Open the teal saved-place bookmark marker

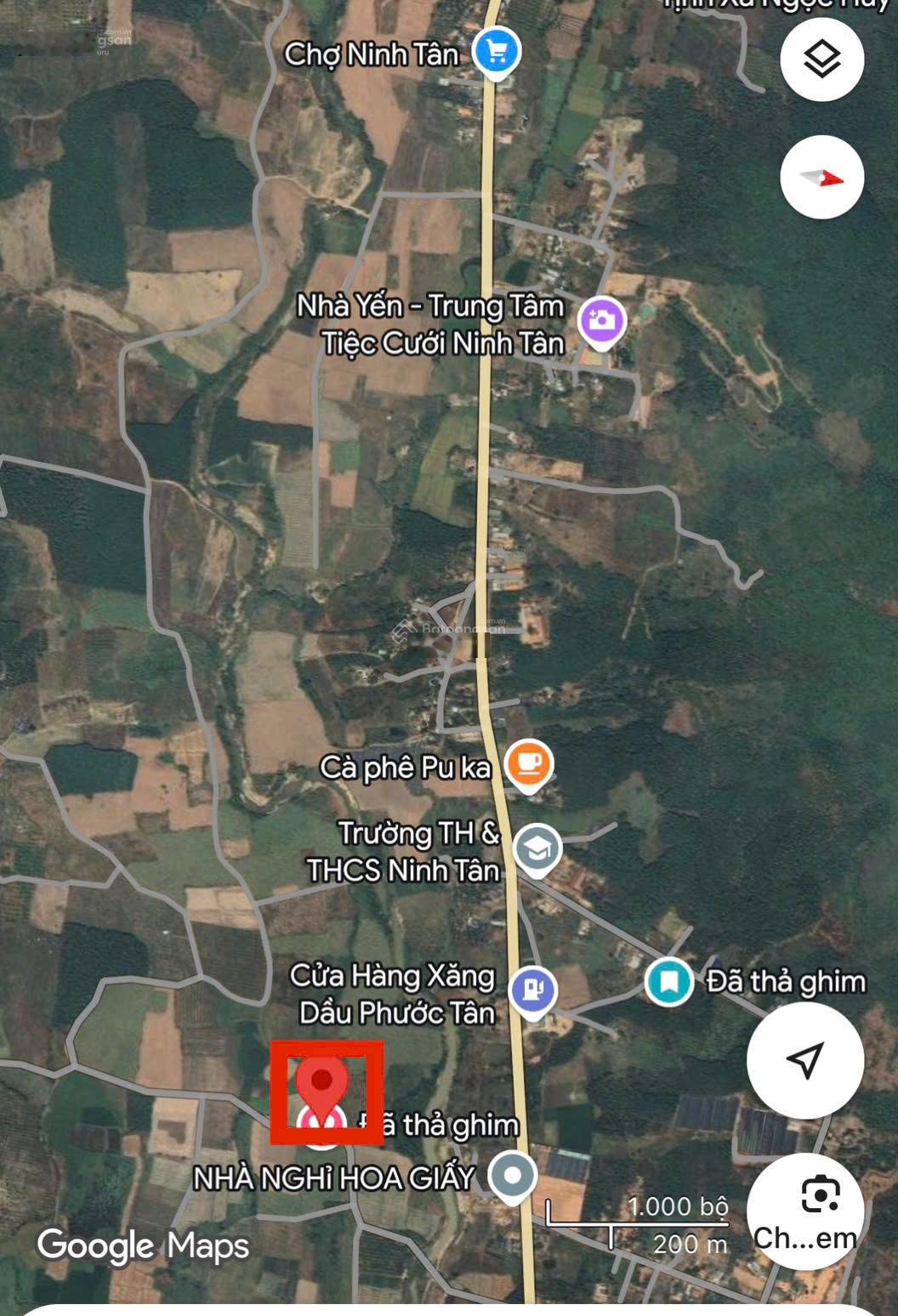coord(669,982)
